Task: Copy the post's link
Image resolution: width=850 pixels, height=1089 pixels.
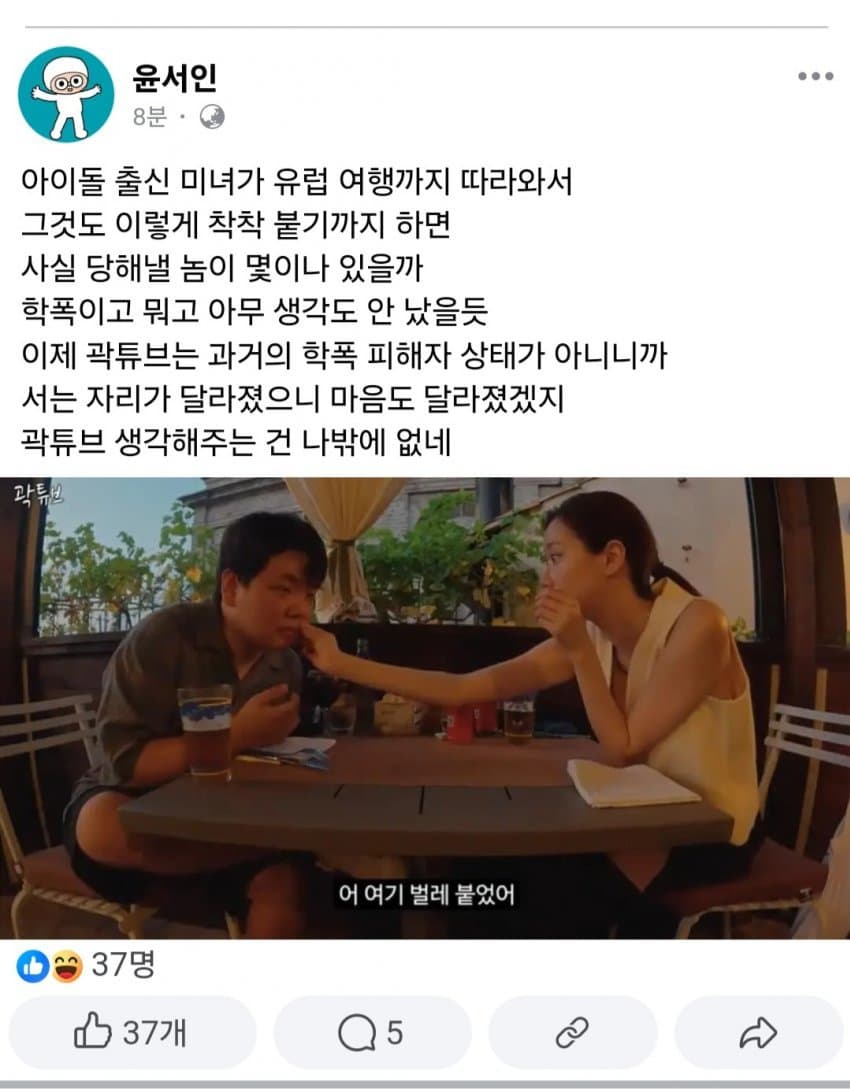Action: coord(571,1033)
